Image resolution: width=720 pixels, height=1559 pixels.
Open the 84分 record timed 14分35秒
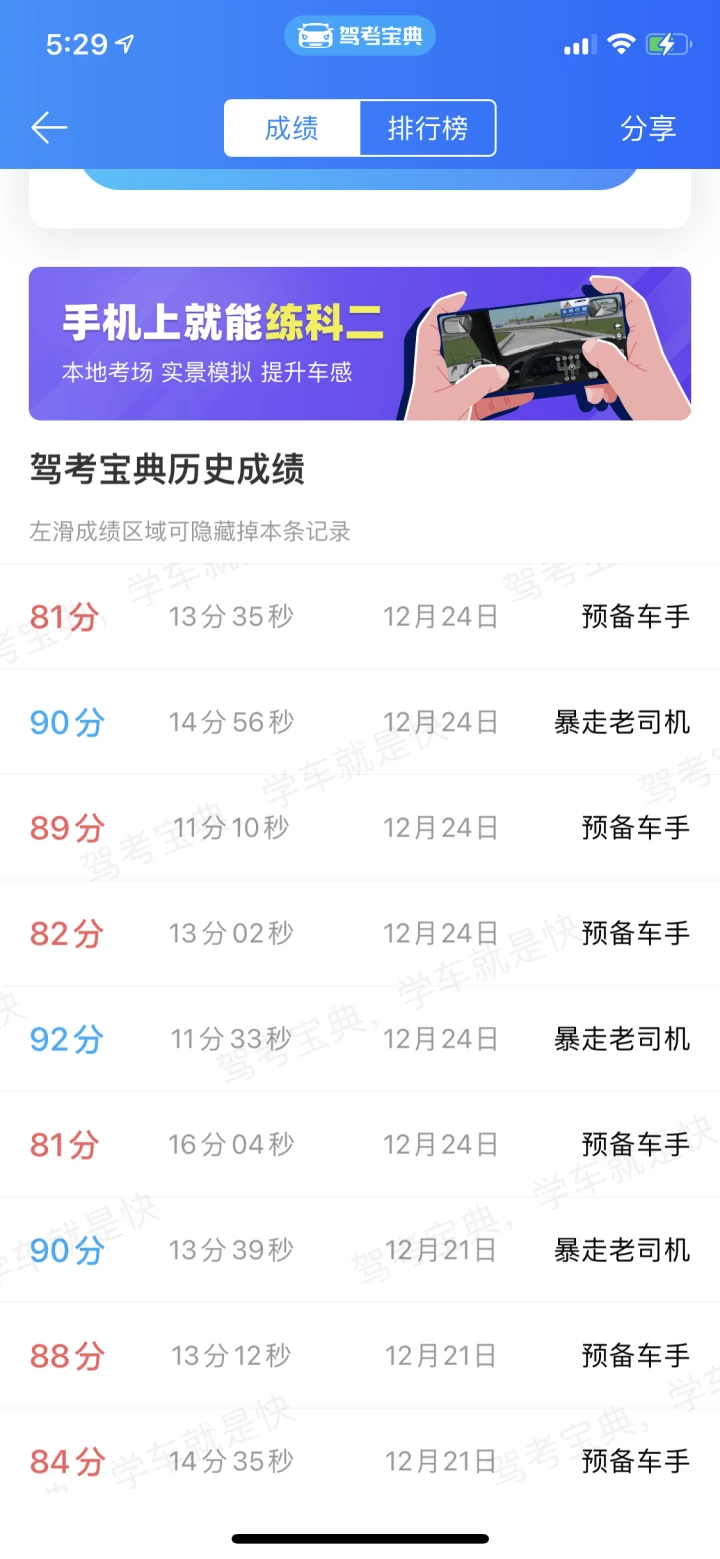tap(360, 1461)
